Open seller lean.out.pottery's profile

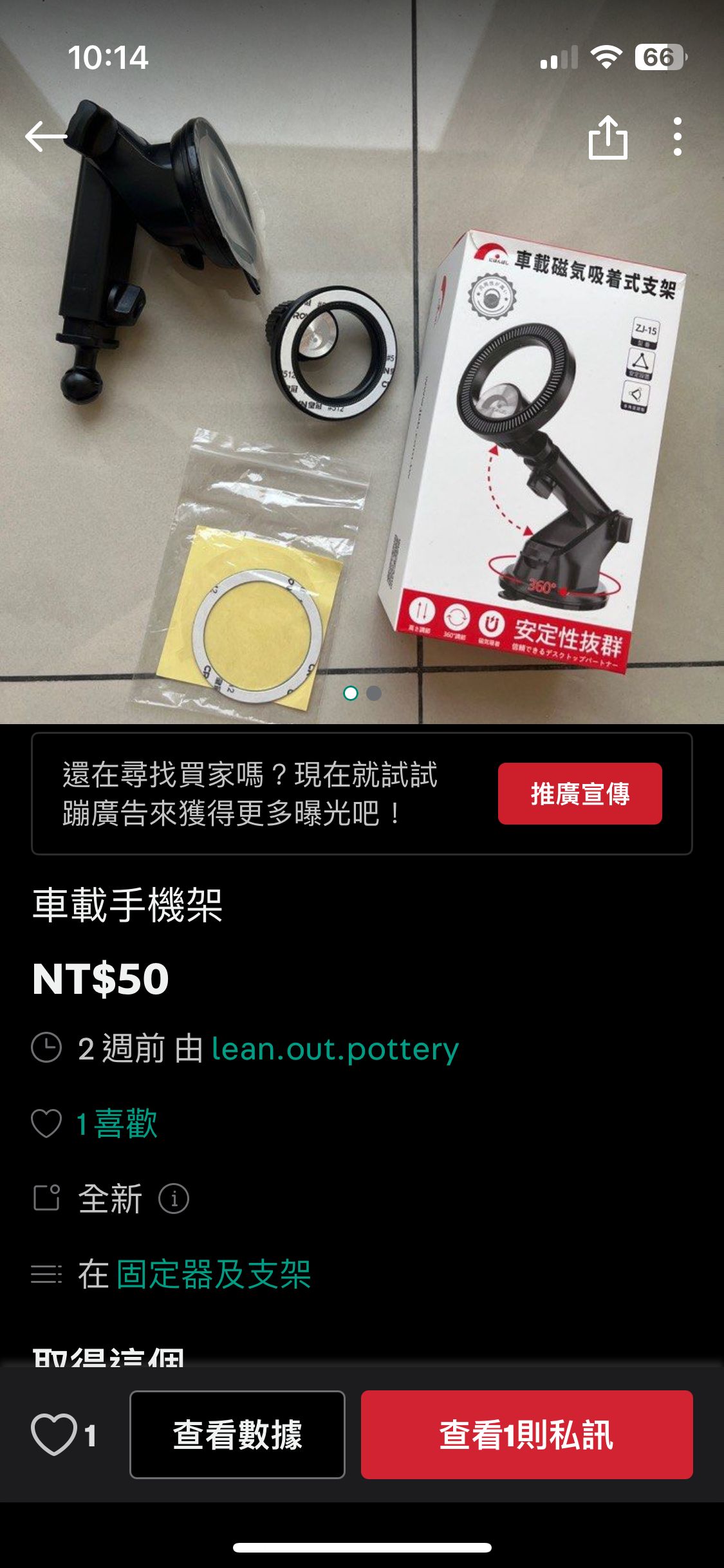335,1049
